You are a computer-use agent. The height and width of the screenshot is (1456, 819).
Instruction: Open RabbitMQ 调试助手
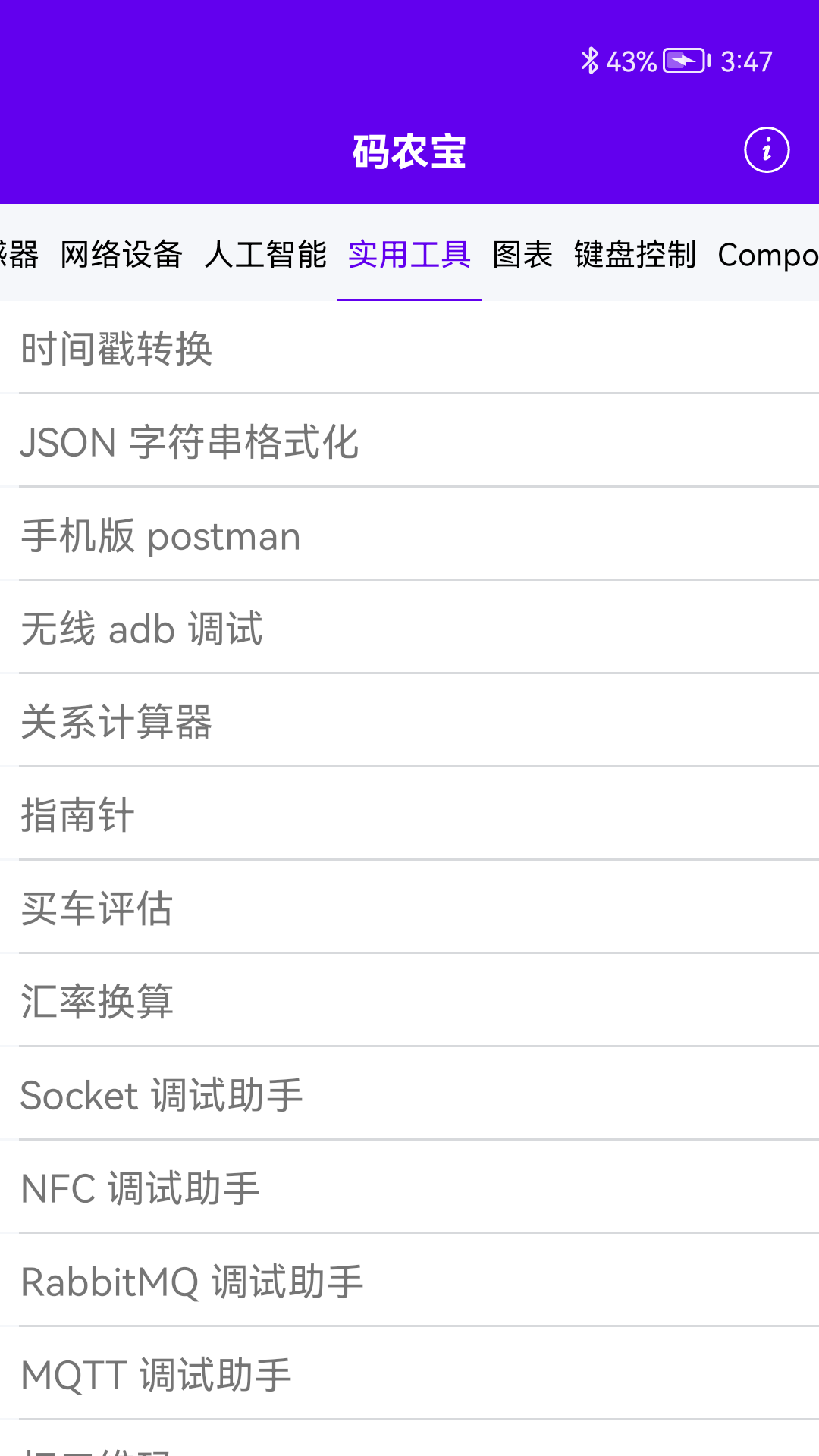click(409, 1281)
